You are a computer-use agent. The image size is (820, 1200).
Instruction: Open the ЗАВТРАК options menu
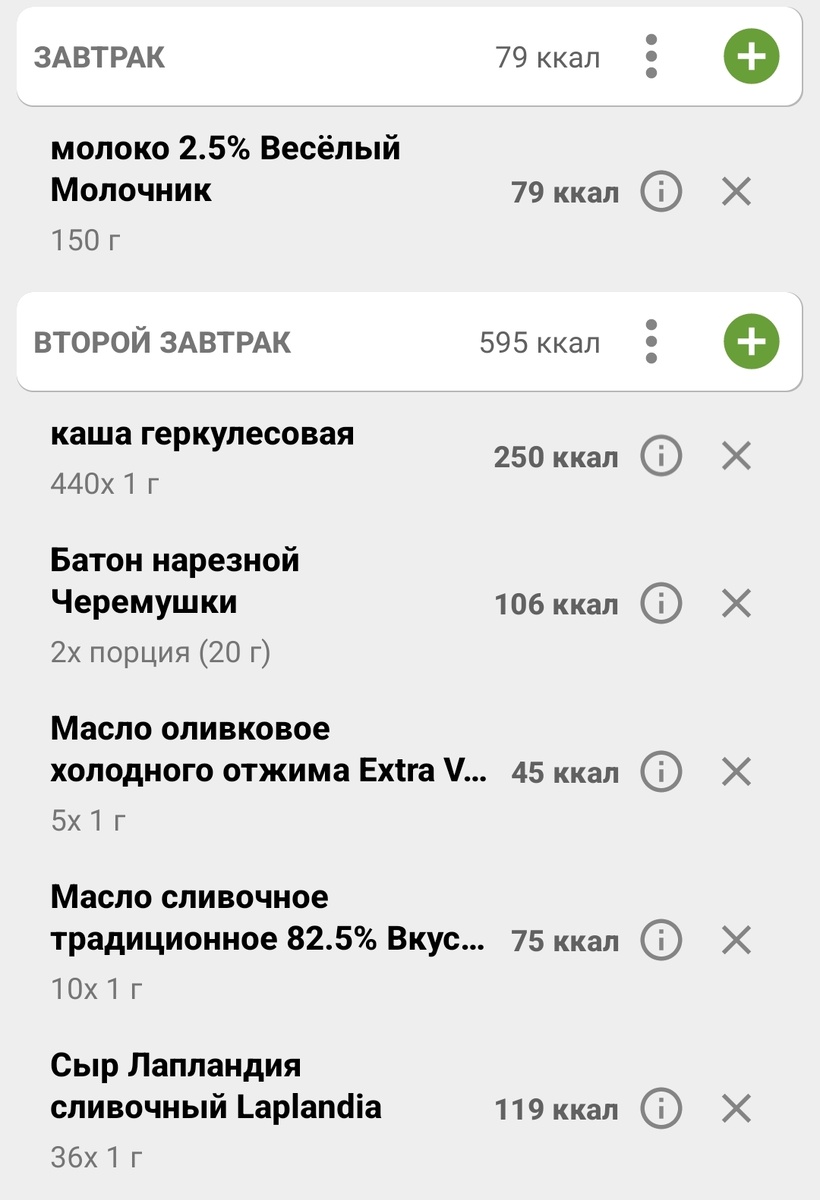tap(652, 56)
